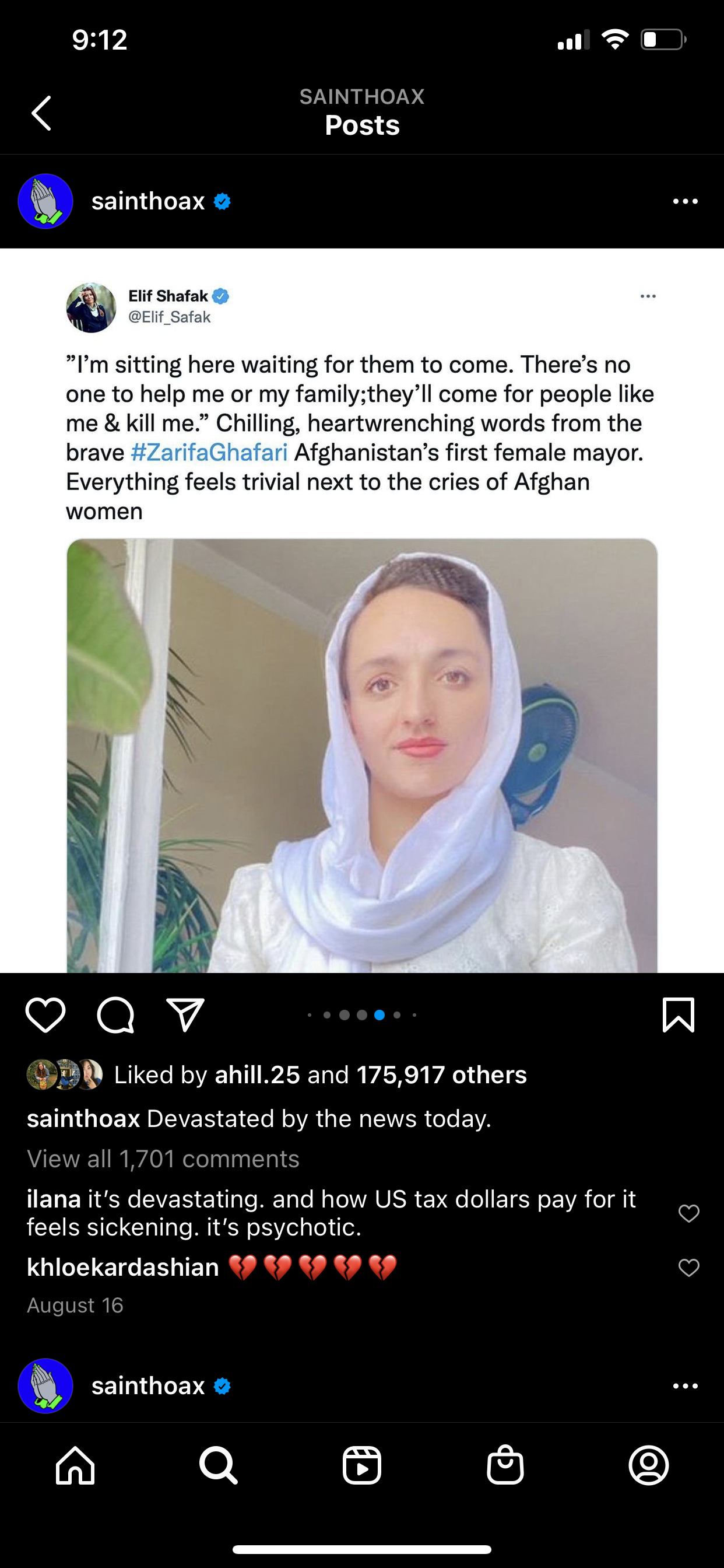Open ahill.25's profile from likes line
Viewport: 724px width, 1568px height.
click(x=257, y=1075)
